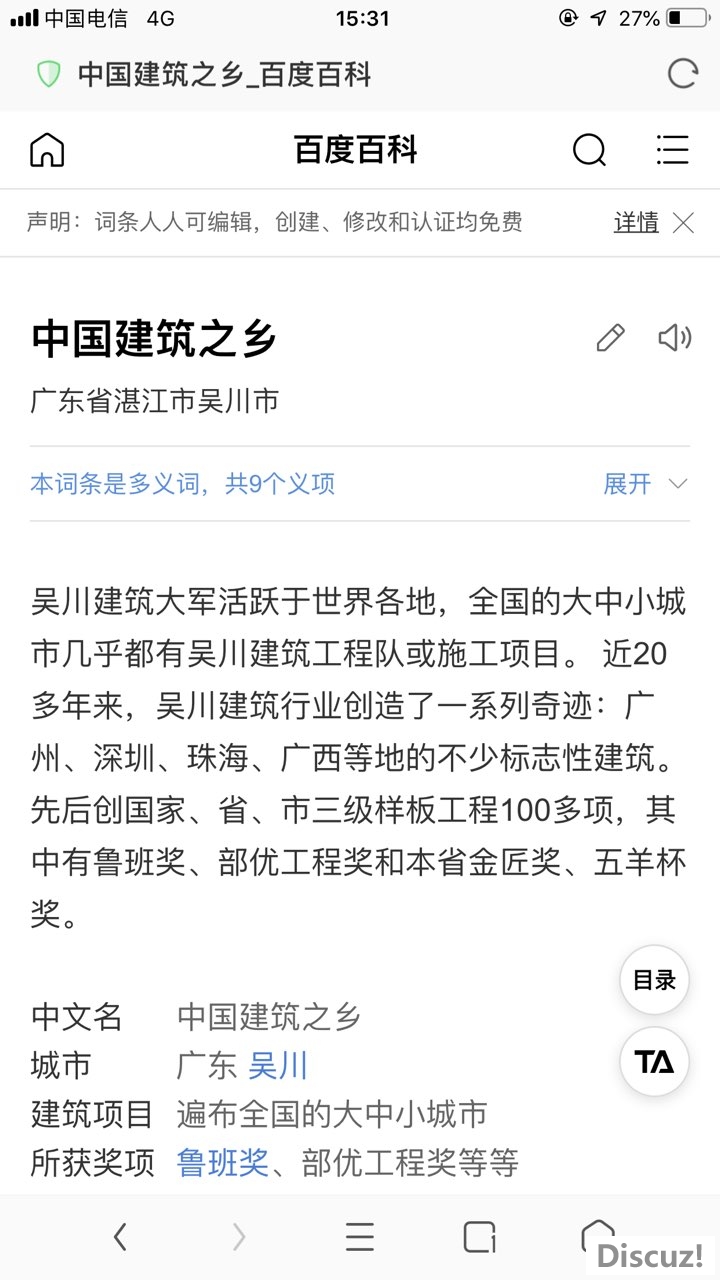Open the browser tabs switcher
Screen dimensions: 720x1280
(480, 1237)
